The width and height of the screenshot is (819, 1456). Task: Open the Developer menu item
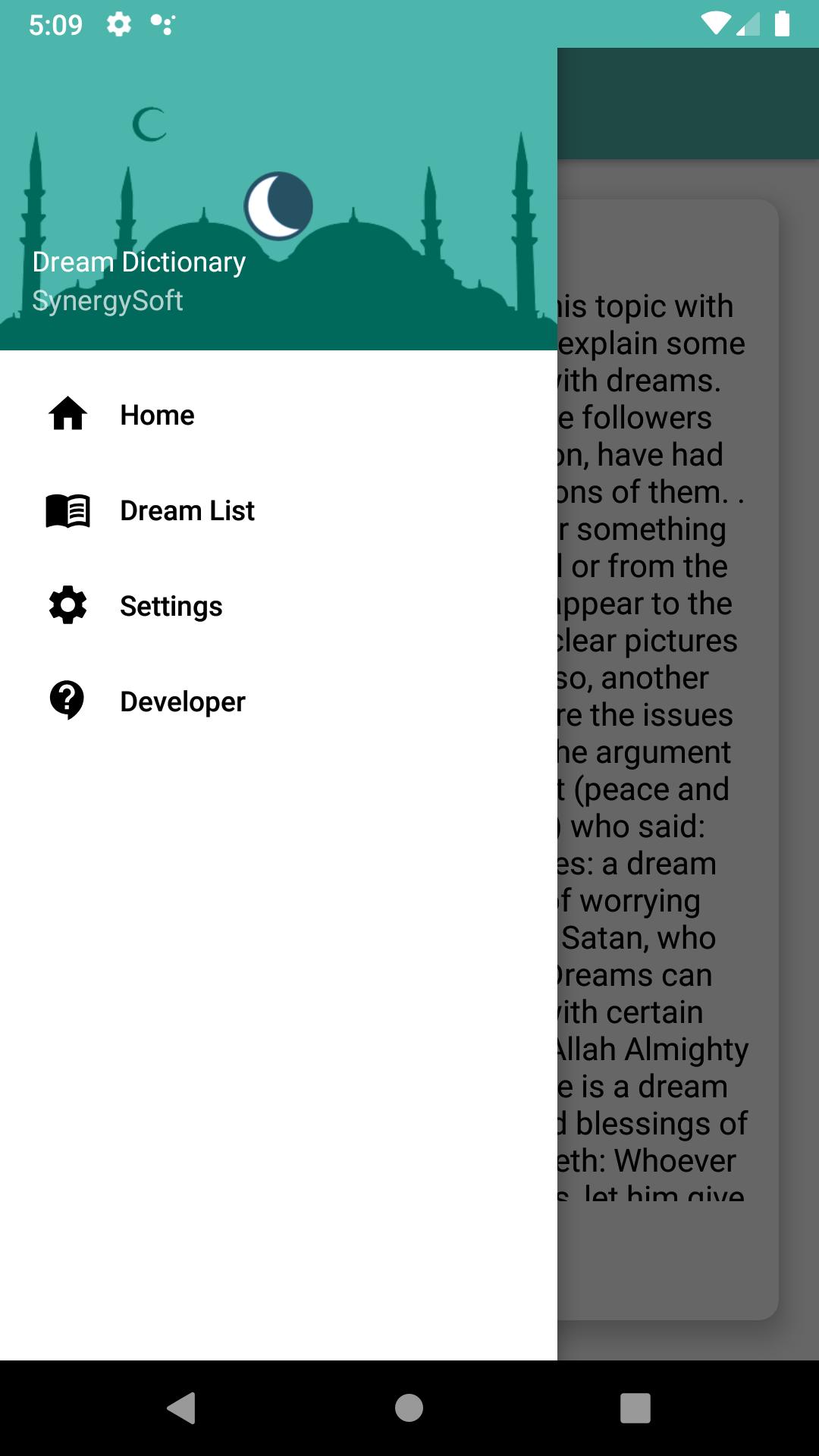182,701
